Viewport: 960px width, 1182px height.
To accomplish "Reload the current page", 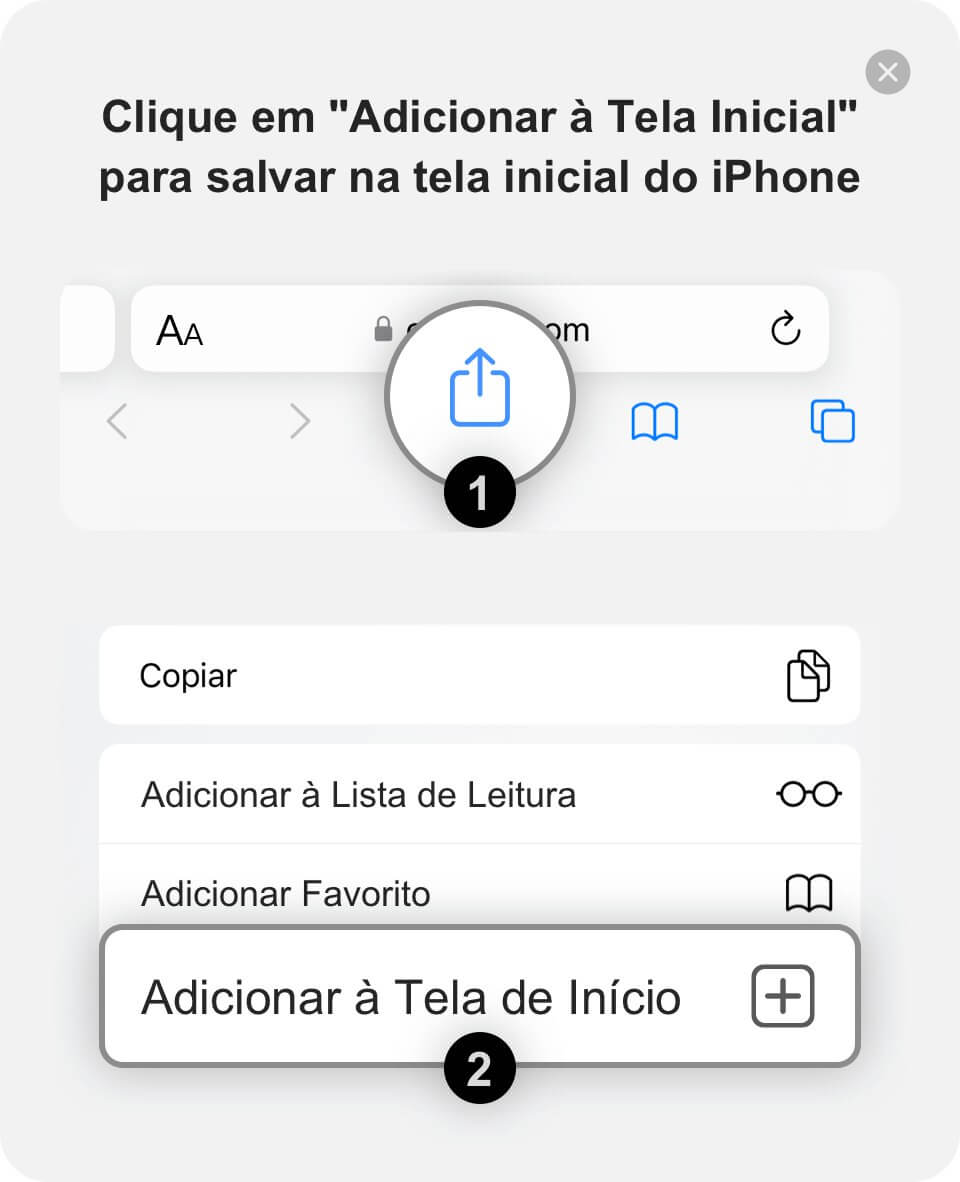I will click(785, 330).
